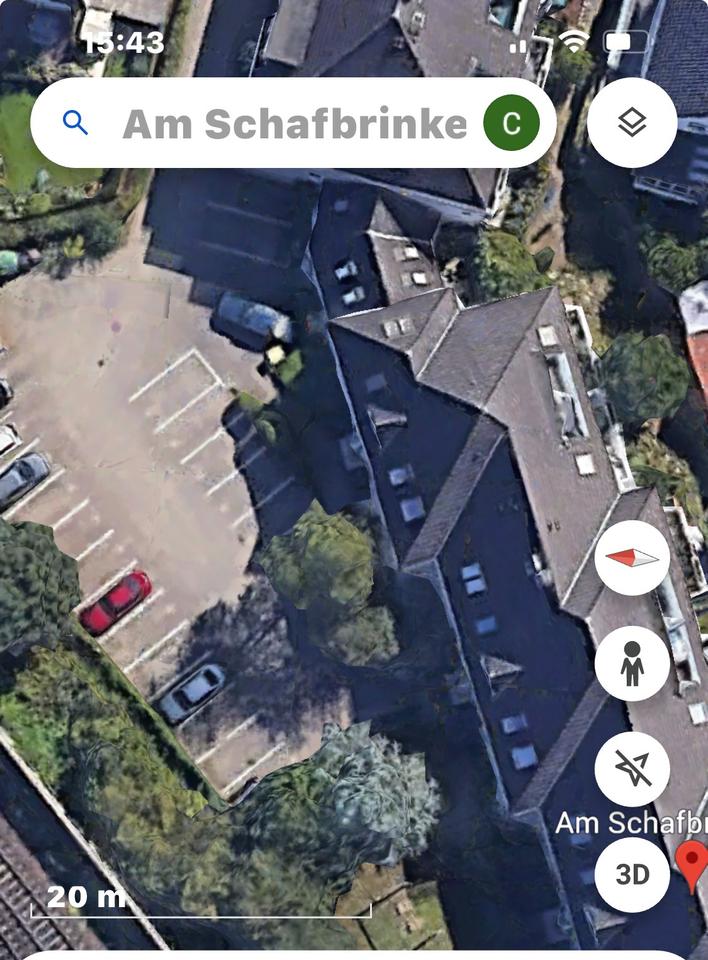Screen dimensions: 708x960
Task: Open the account avatar labeled C
Action: [511, 123]
